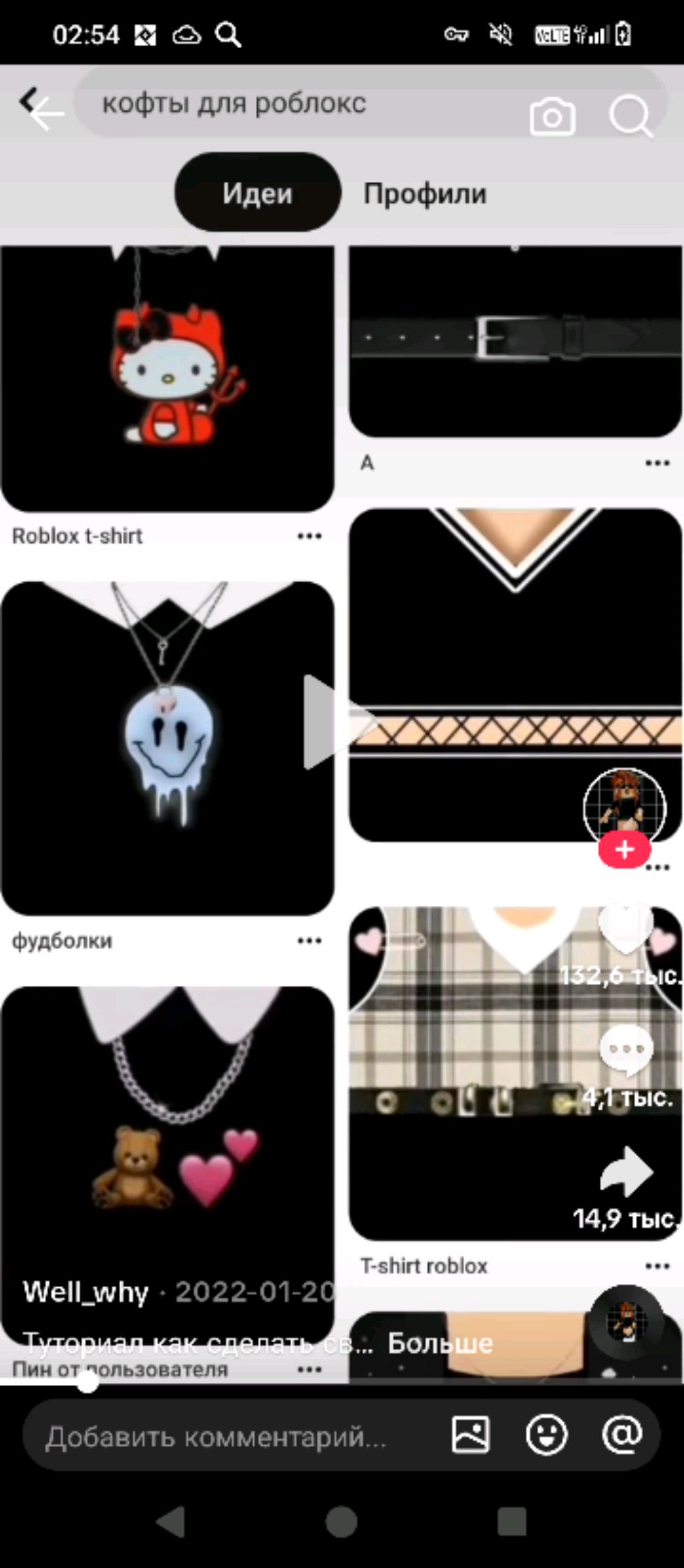This screenshot has height=1568, width=684.
Task: Share the video via the arrow icon
Action: [626, 1171]
